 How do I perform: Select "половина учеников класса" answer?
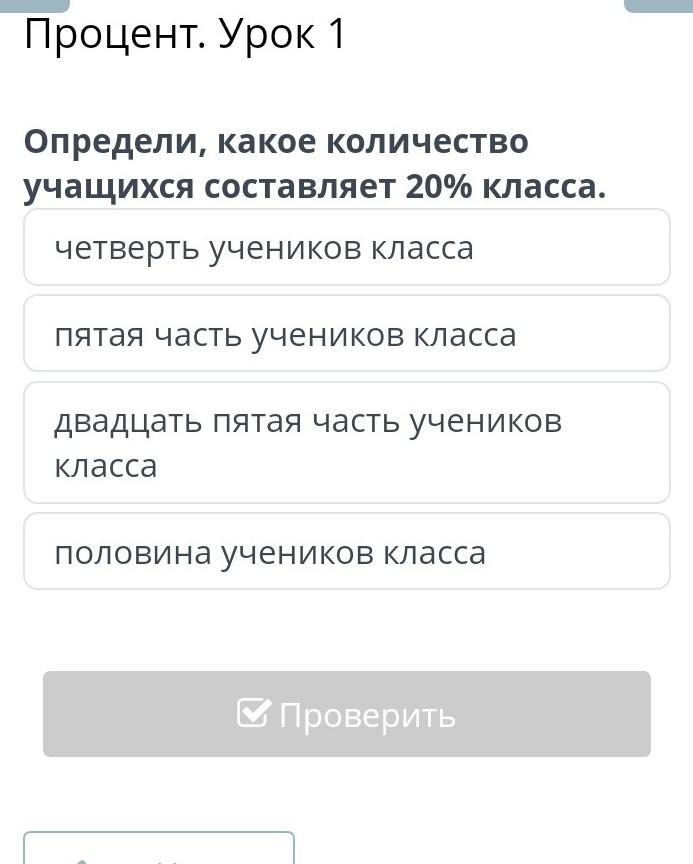(346, 551)
